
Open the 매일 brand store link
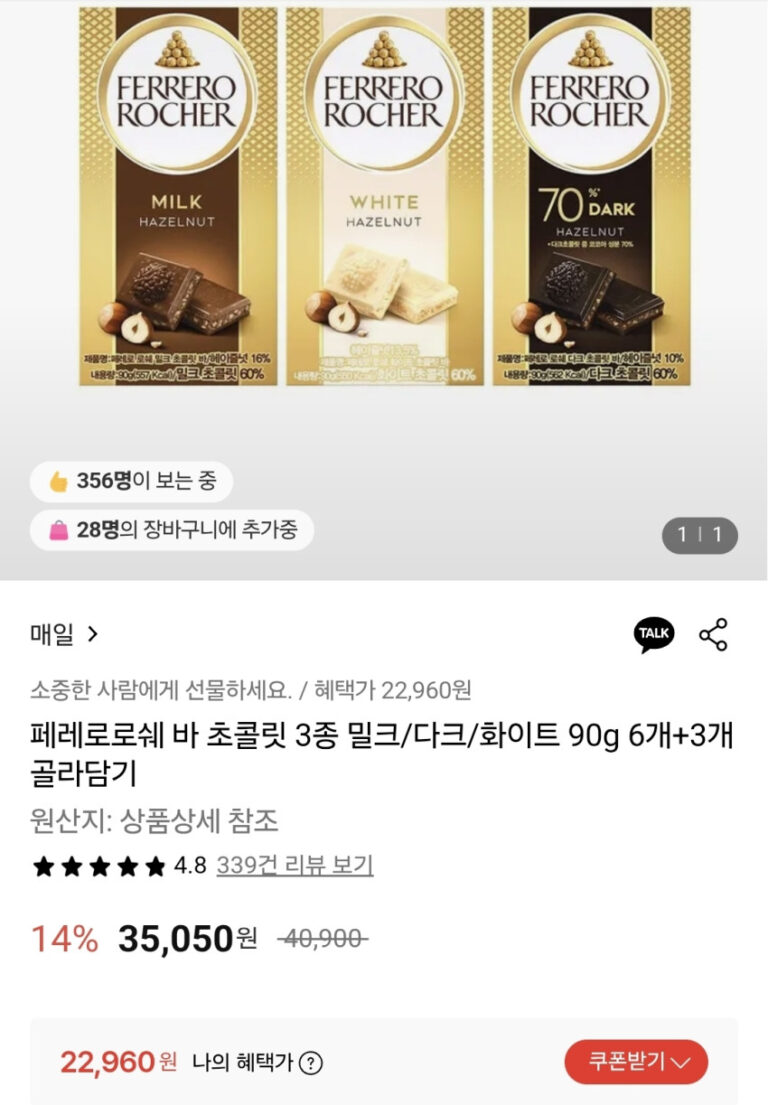coord(64,634)
